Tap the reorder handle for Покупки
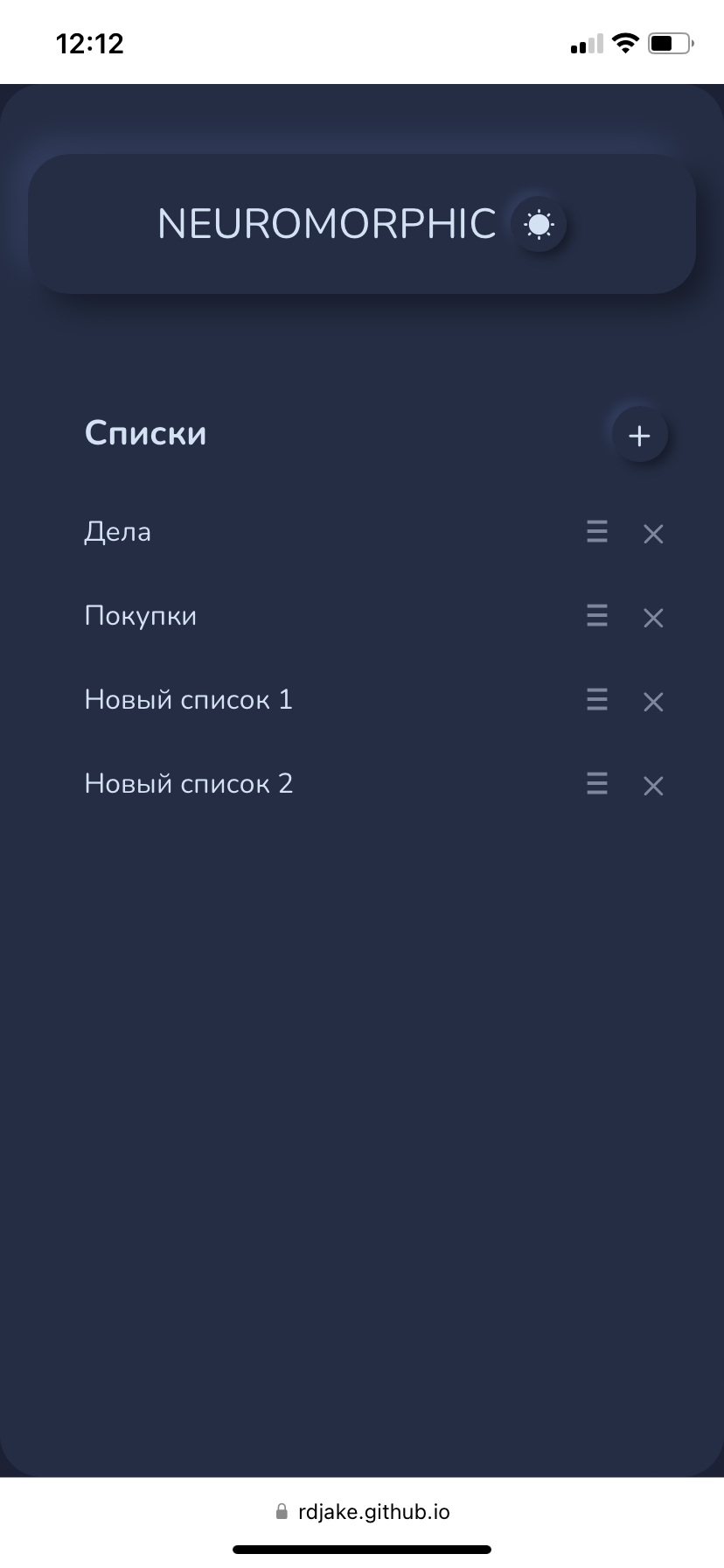This screenshot has height=1568, width=724. [x=597, y=616]
